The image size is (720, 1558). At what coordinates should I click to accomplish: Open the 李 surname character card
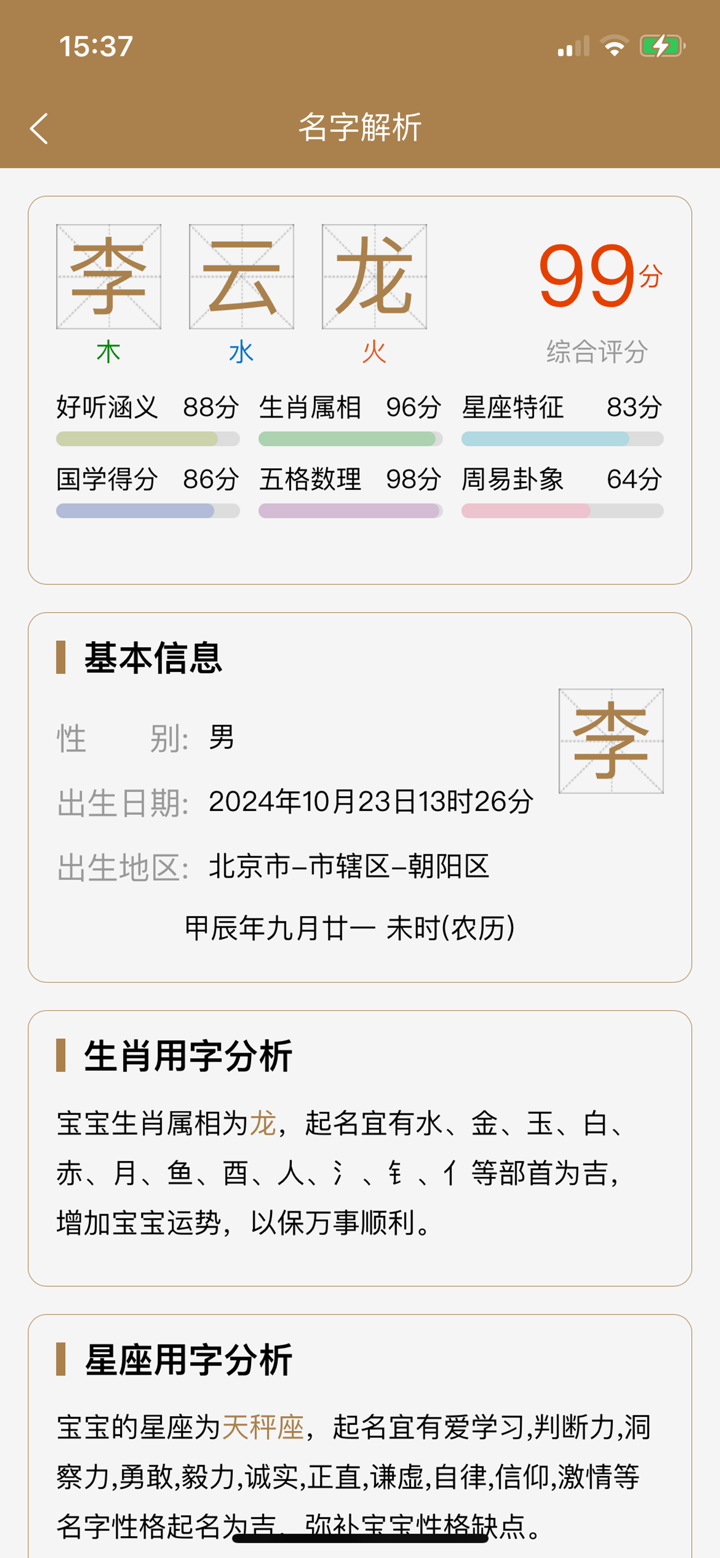pyautogui.click(x=611, y=740)
